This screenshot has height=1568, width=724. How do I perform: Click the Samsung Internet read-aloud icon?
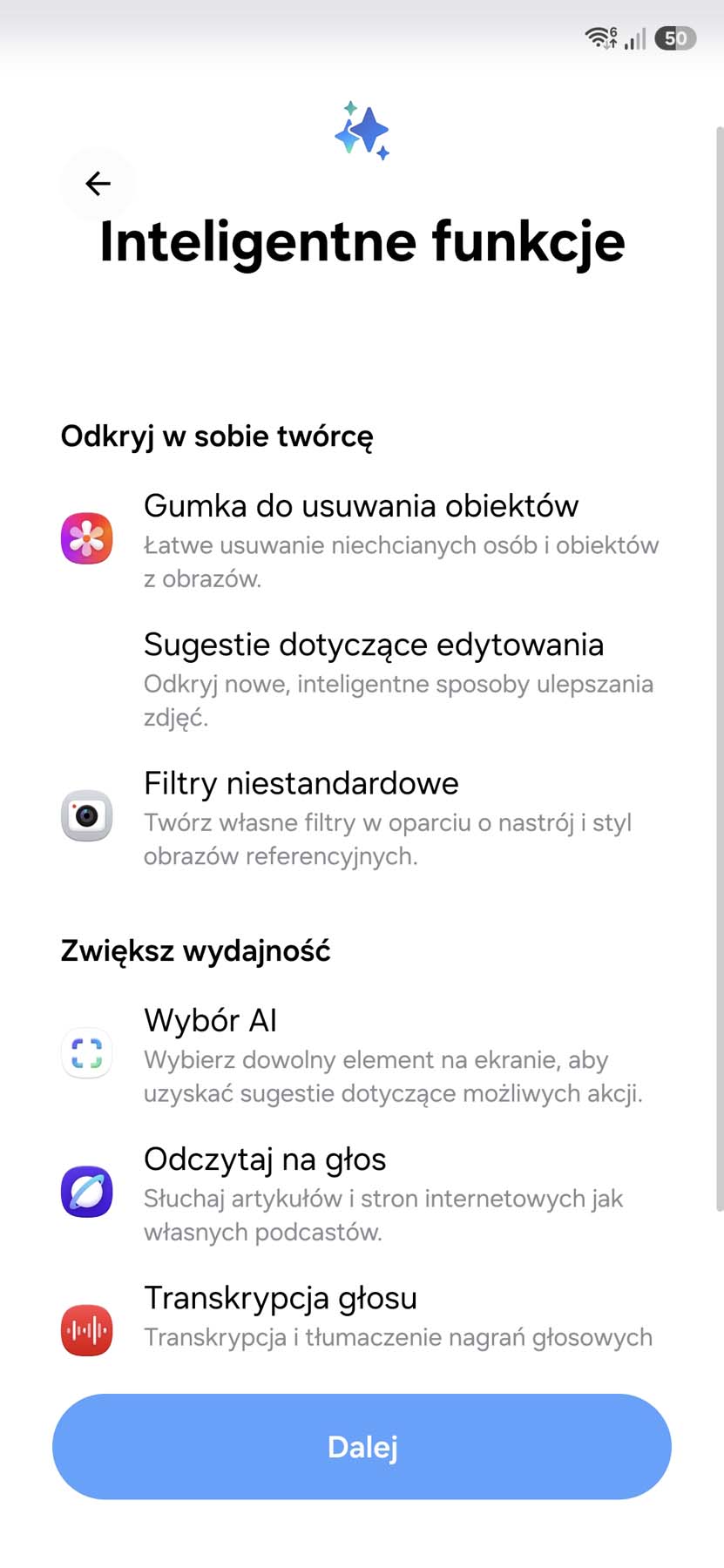tap(86, 1193)
